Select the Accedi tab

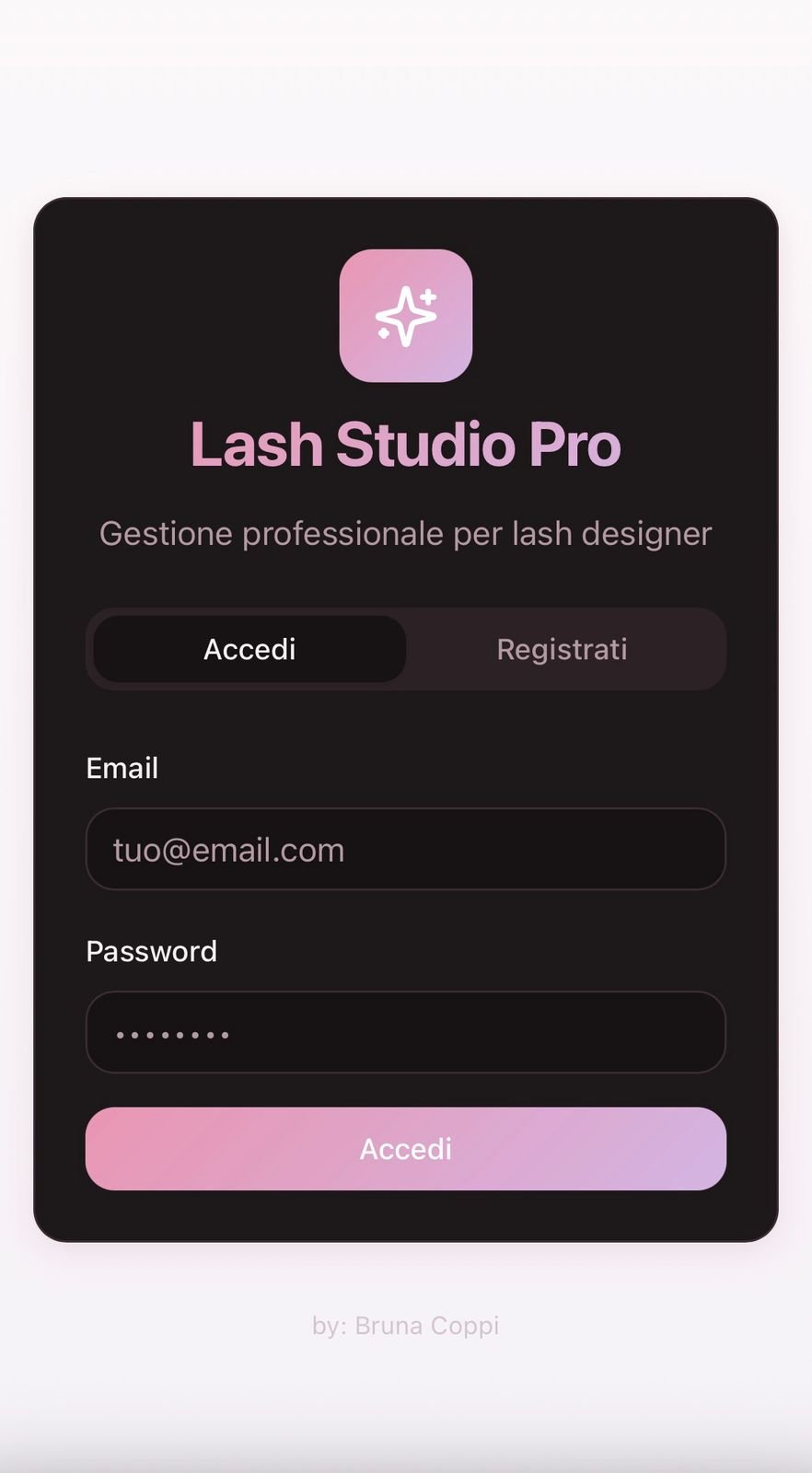click(x=249, y=649)
